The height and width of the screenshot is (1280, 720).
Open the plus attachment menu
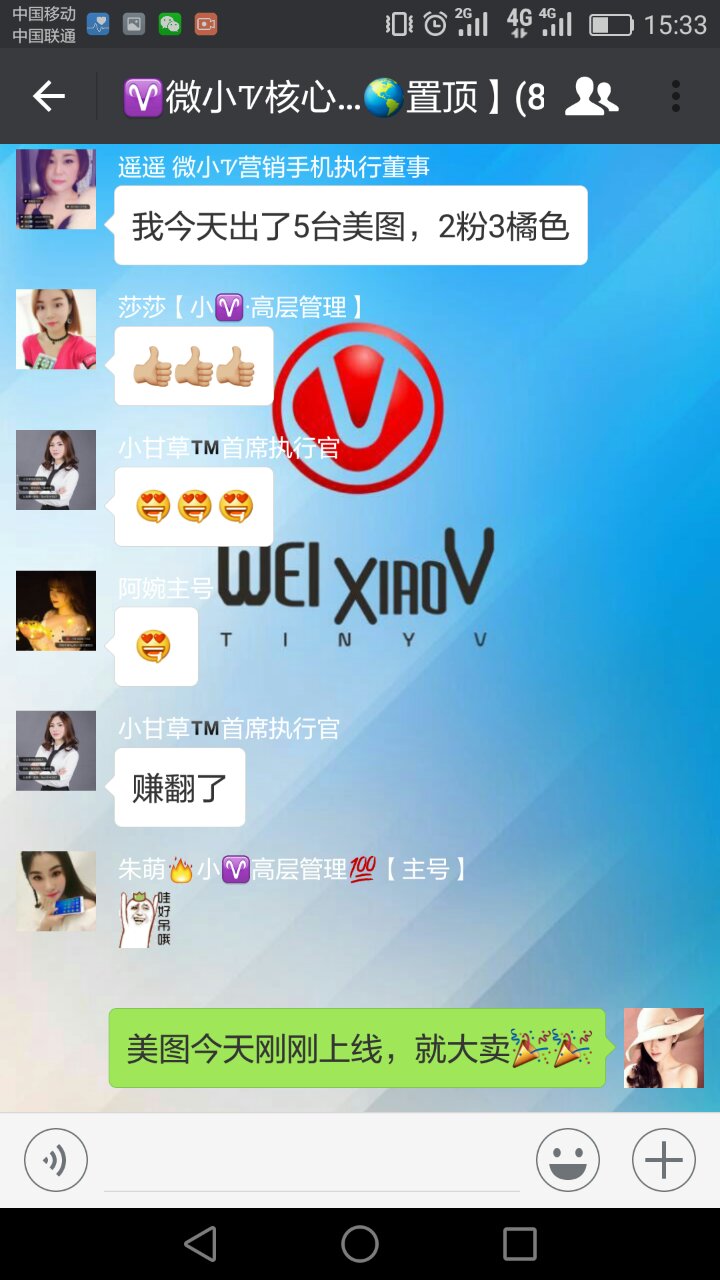point(663,1160)
